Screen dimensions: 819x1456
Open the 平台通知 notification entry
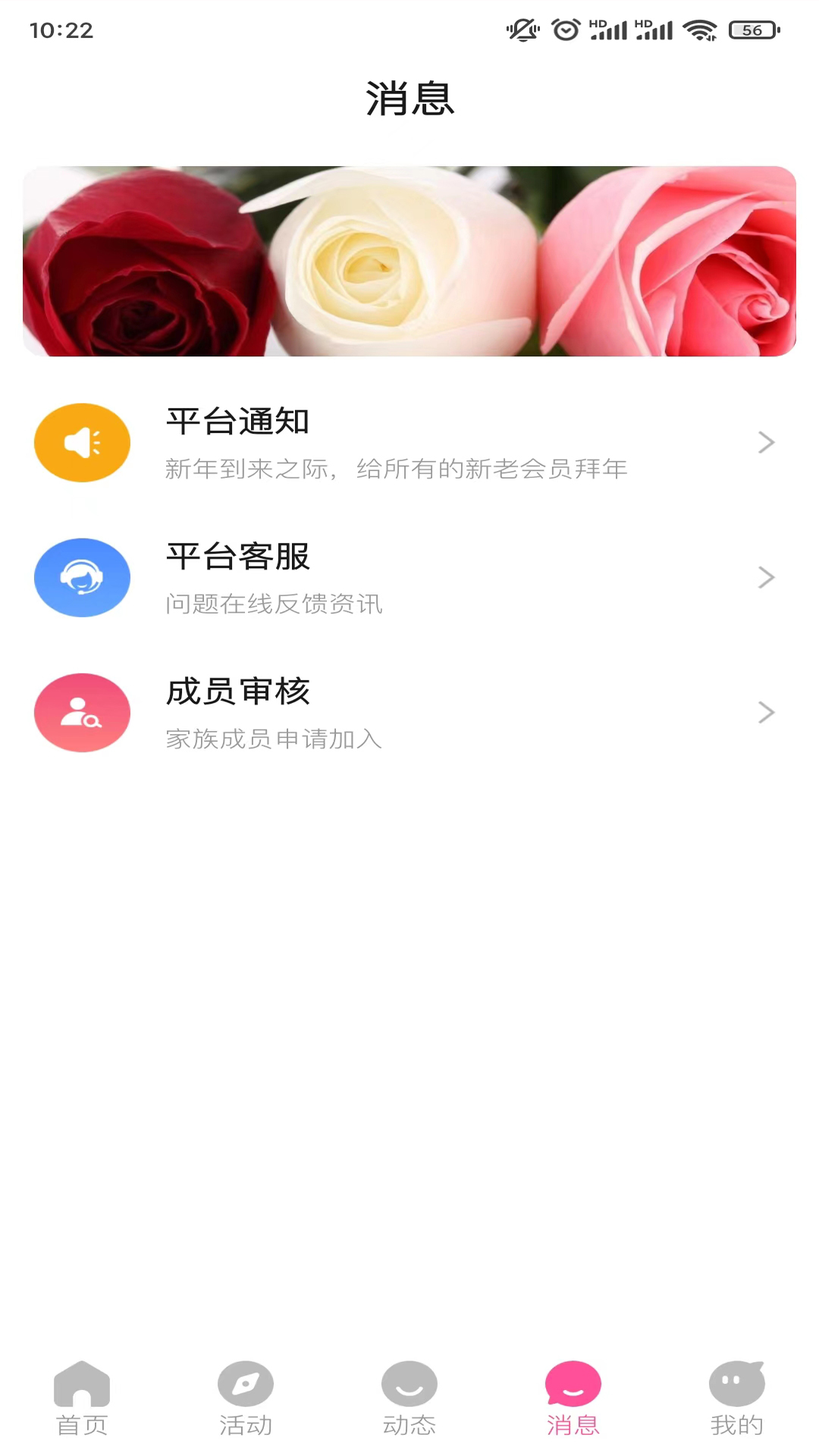[409, 442]
